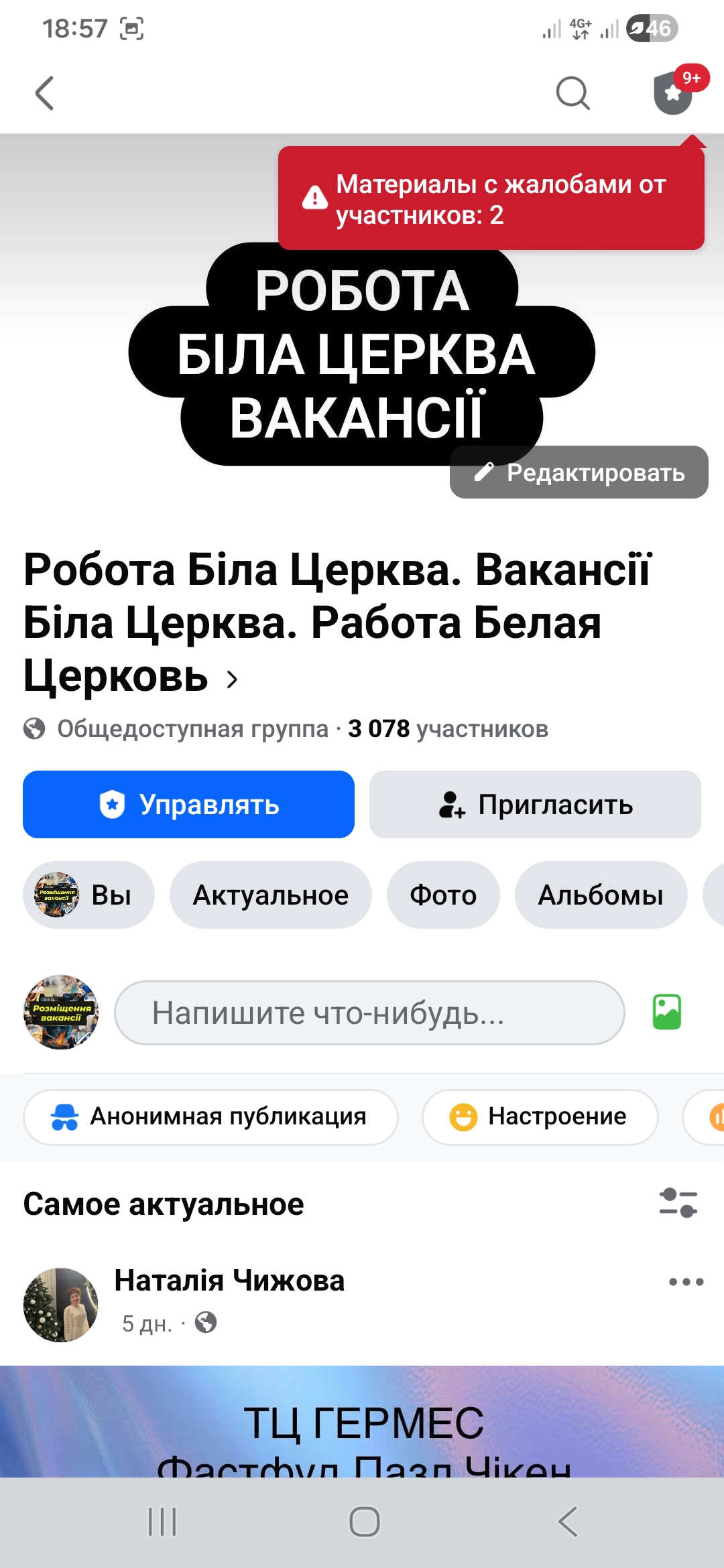The height and width of the screenshot is (1568, 724).
Task: Tap the spy icon on Анонимная публикация
Action: click(64, 1116)
